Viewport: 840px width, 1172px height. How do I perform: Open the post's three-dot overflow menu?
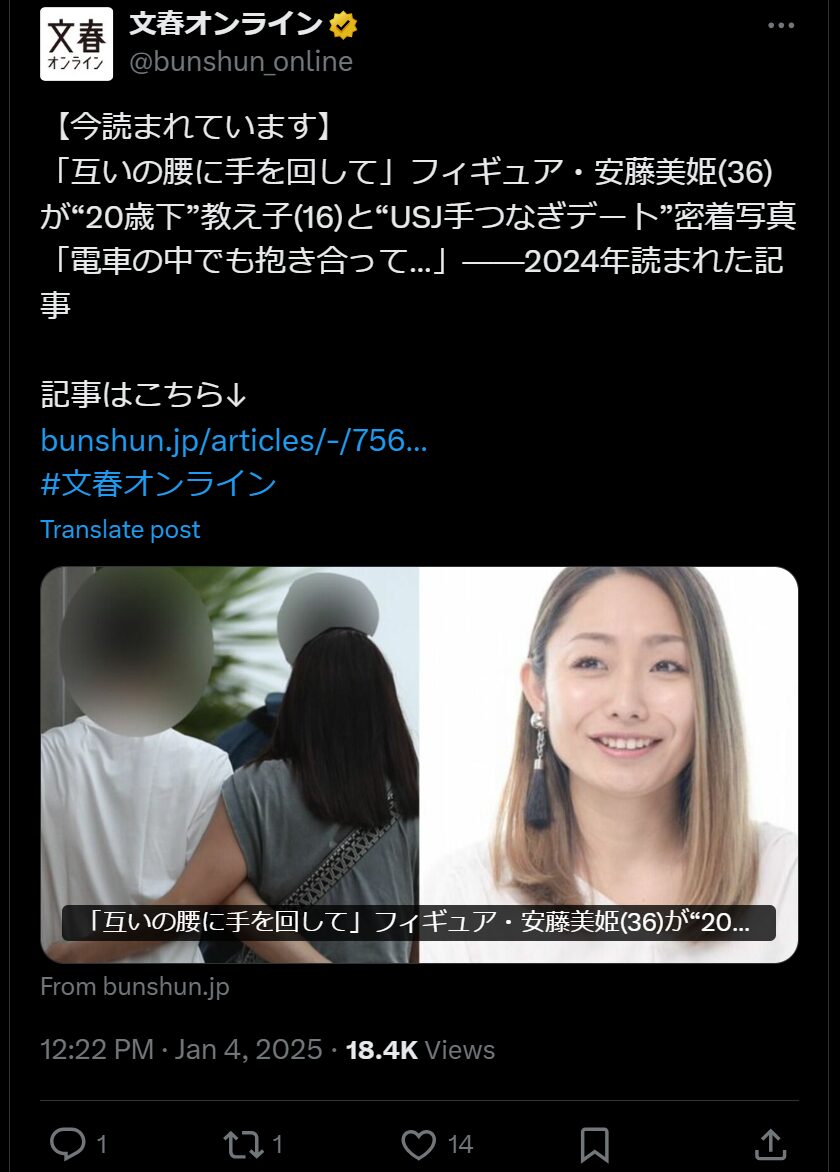coord(781,26)
